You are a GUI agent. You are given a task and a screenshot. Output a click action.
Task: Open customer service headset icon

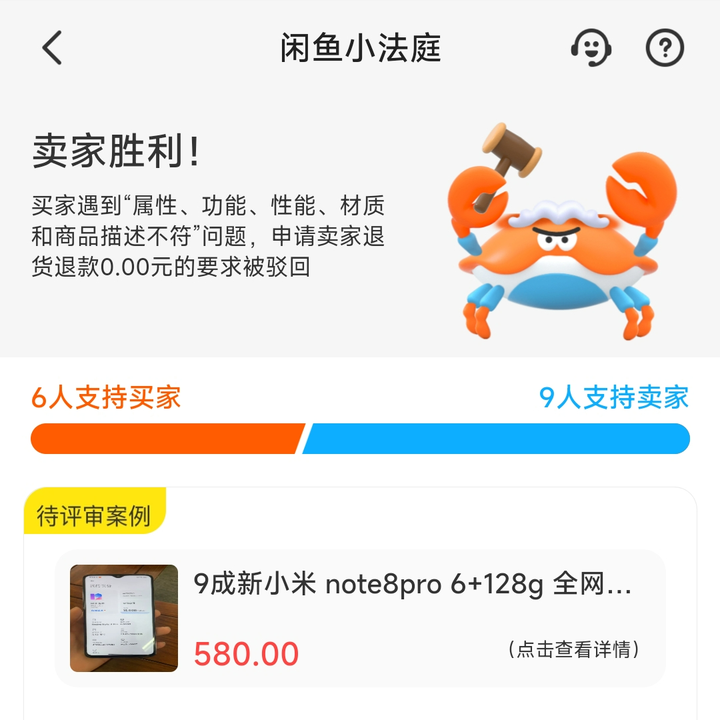tap(591, 47)
